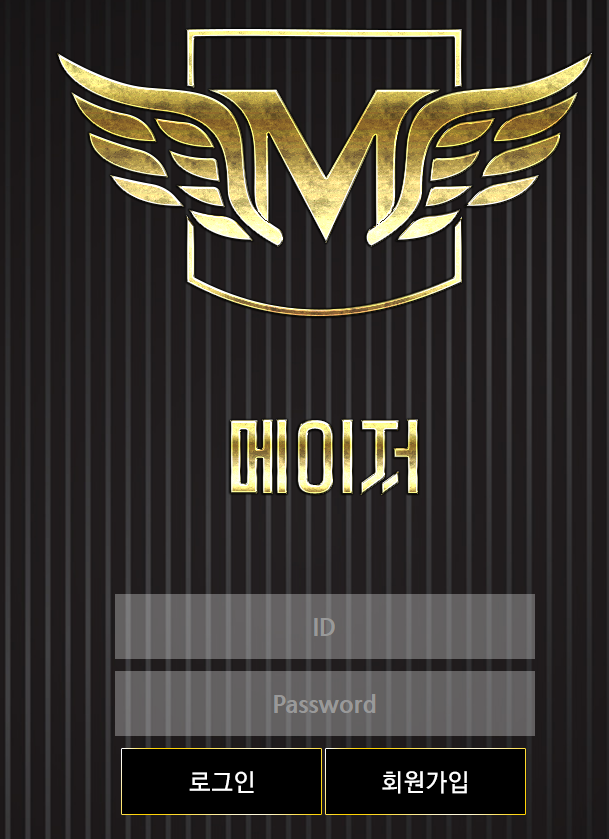Viewport: 609px width, 839px height.
Task: Open 회원가입 sign-up
Action: click(x=425, y=781)
